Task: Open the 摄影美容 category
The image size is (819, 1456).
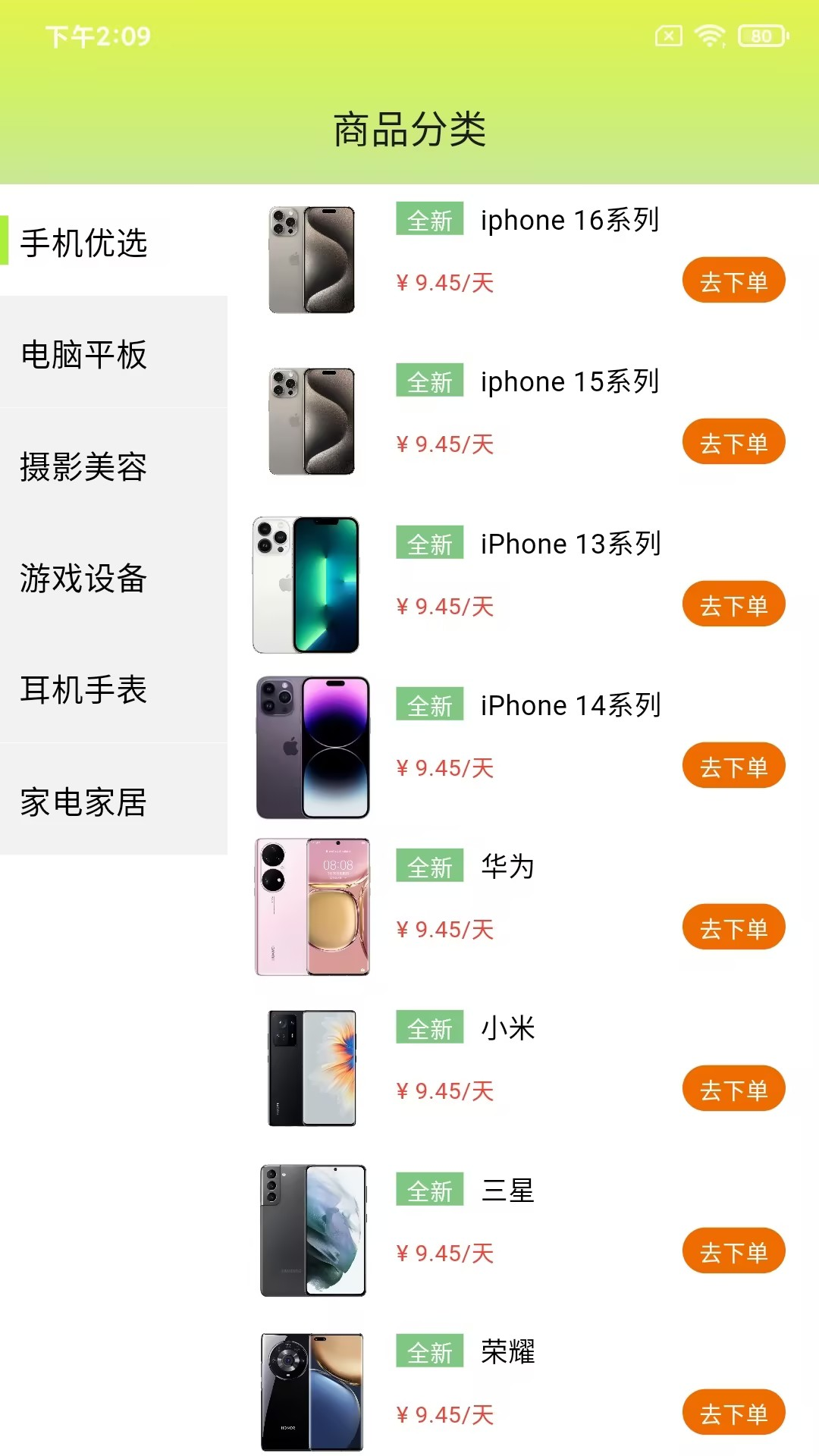Action: (x=83, y=469)
